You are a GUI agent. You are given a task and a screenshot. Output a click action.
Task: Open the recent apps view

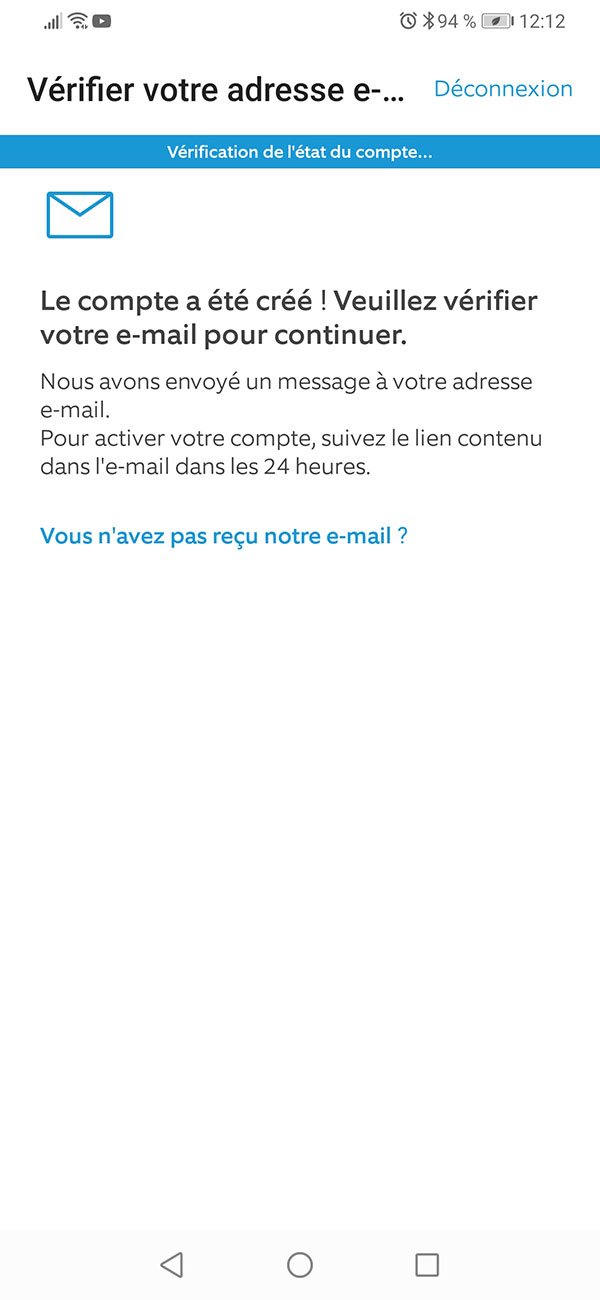point(427,1265)
